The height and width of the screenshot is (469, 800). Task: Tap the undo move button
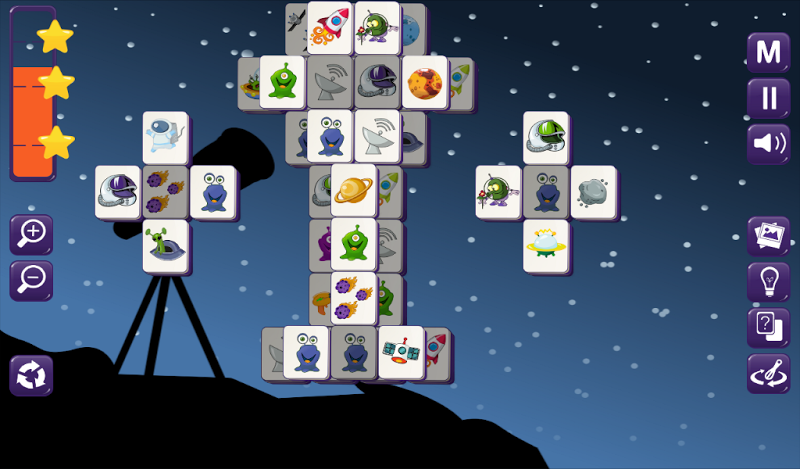pyautogui.click(x=768, y=373)
